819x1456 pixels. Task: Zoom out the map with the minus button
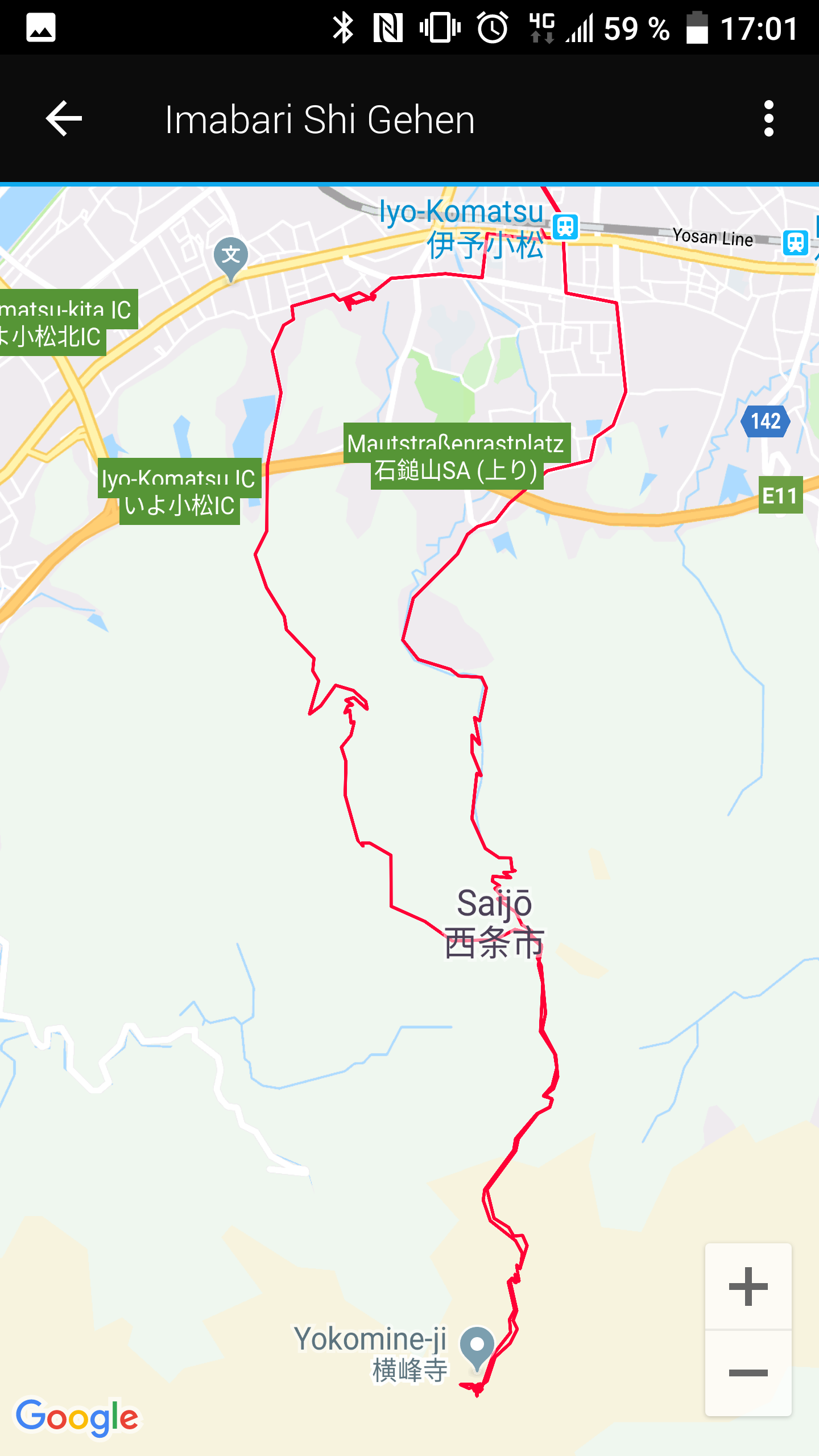(748, 1373)
